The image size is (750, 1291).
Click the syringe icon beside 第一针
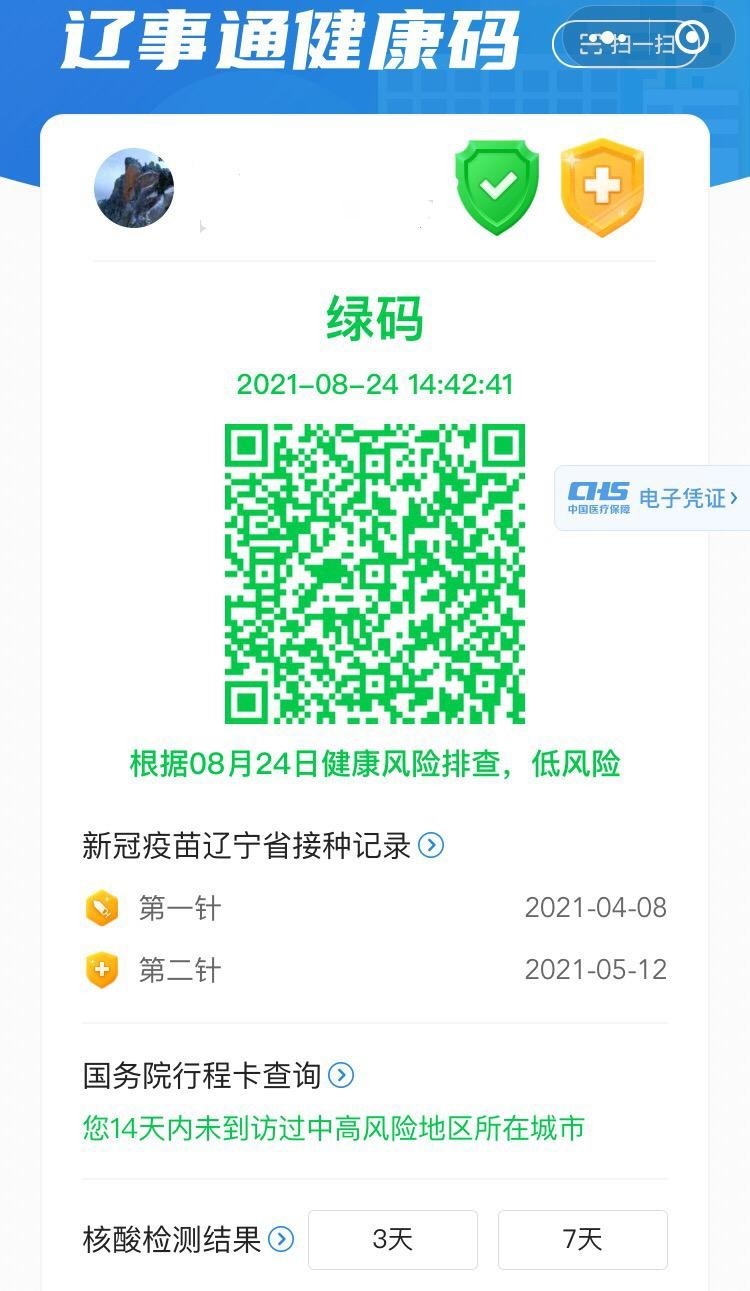click(x=103, y=908)
